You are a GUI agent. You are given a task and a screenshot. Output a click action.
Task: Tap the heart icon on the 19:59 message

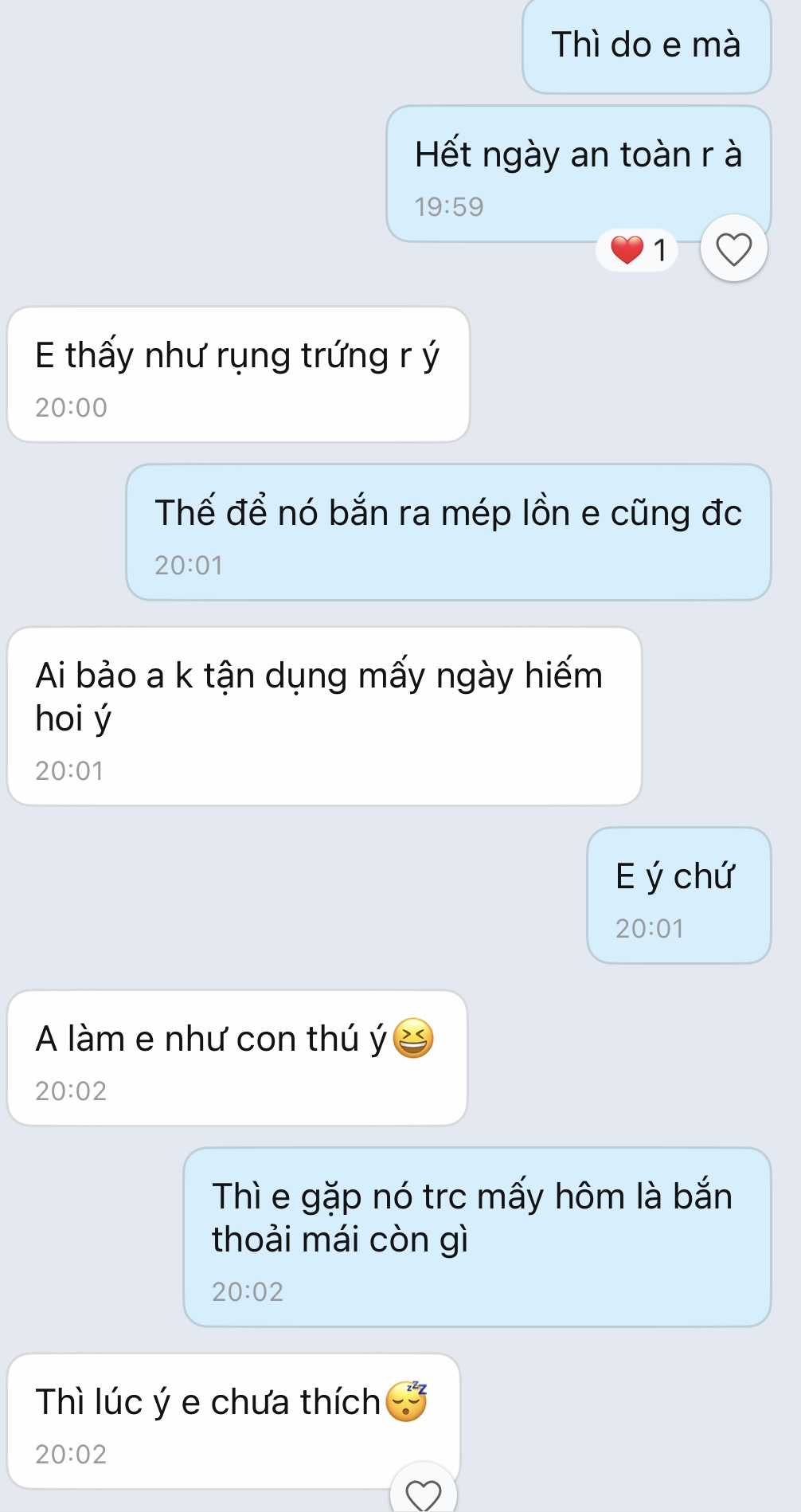tap(733, 249)
